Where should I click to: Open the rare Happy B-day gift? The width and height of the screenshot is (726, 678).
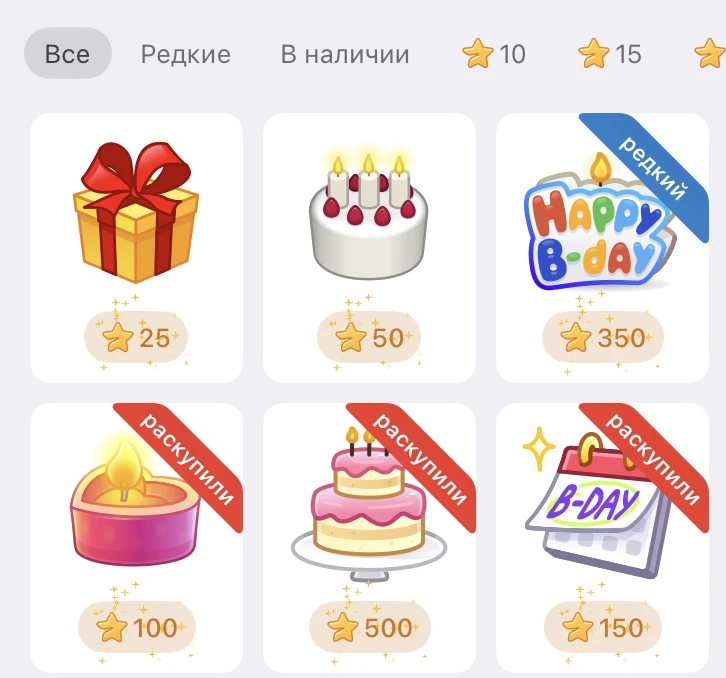602,248
